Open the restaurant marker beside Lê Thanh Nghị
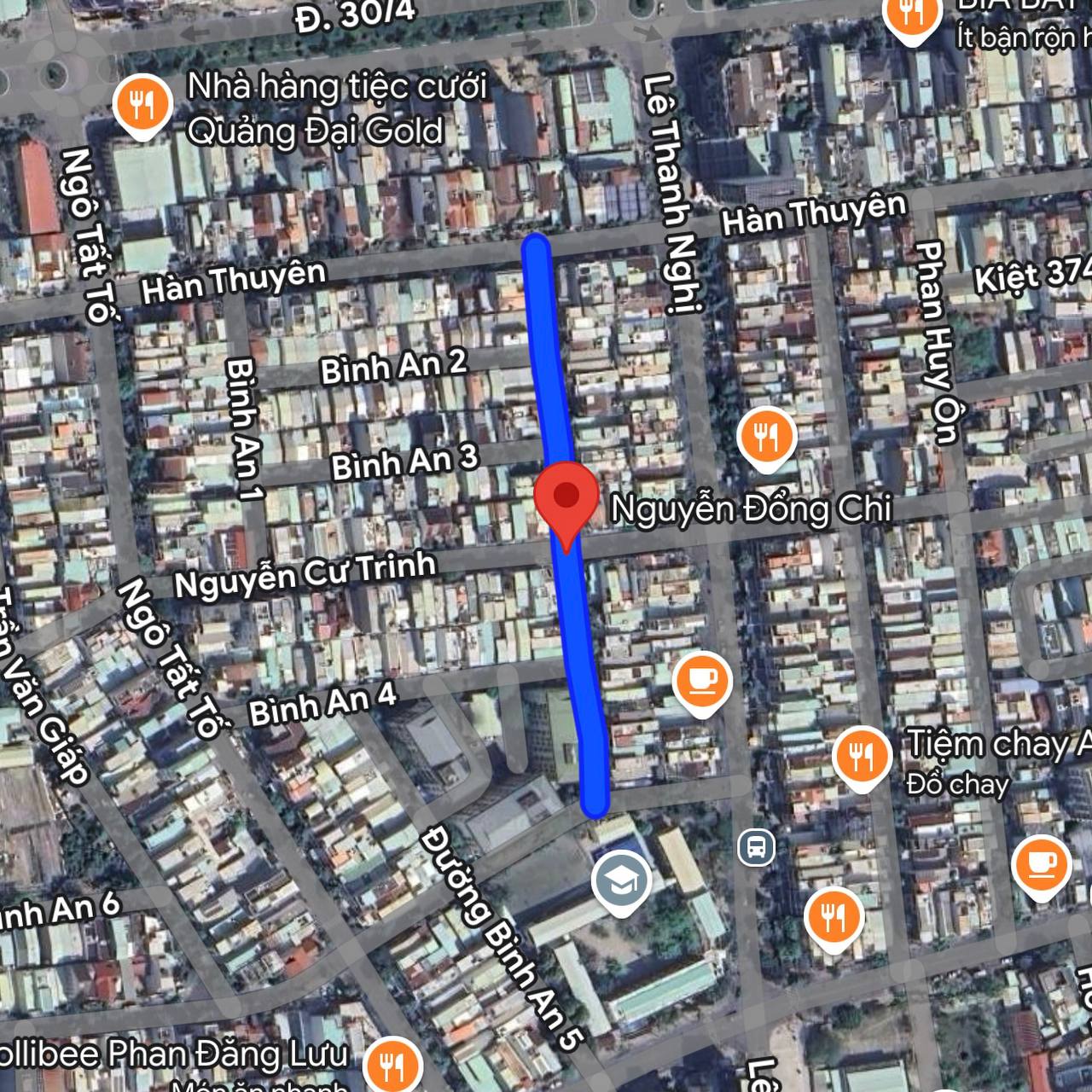1092x1092 pixels. pos(767,438)
